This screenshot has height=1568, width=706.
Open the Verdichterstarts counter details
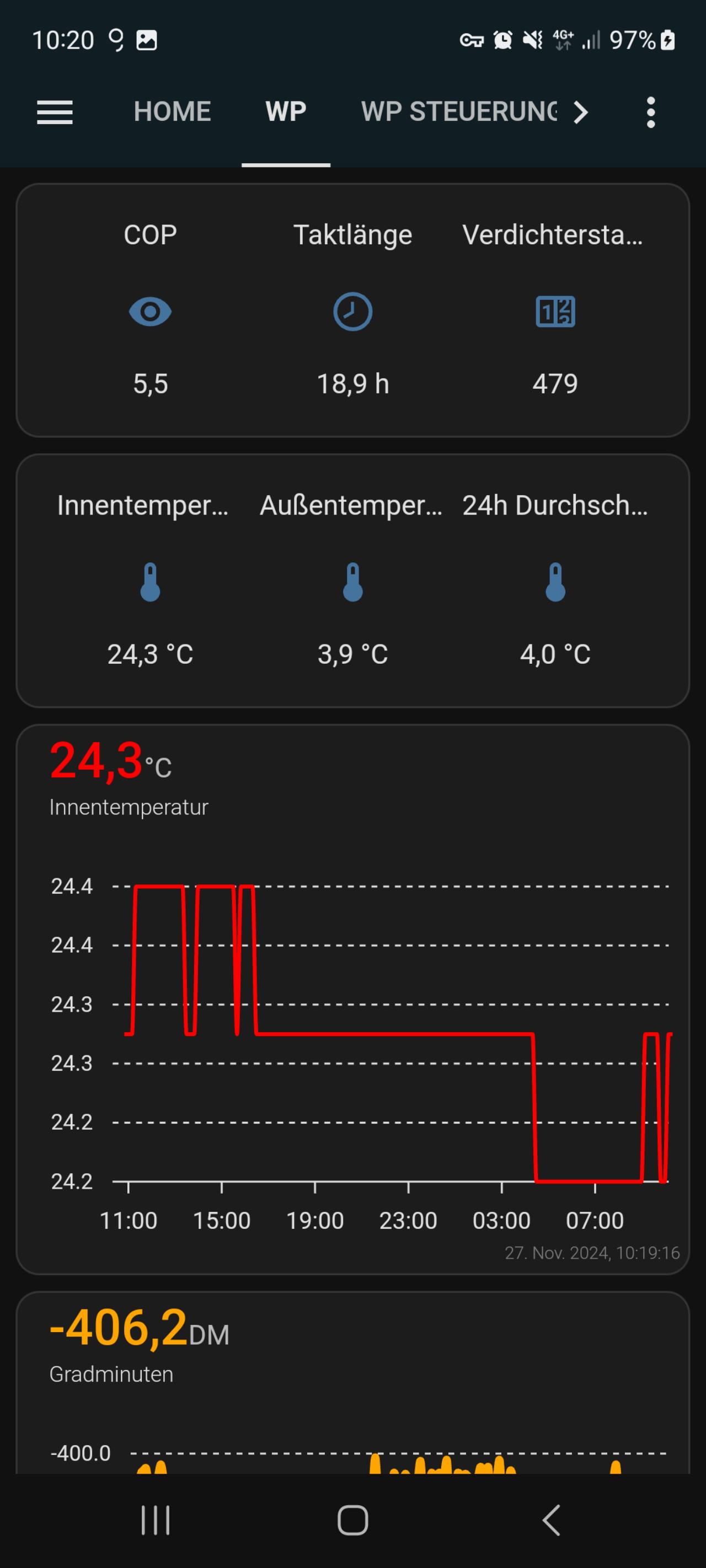pos(555,310)
